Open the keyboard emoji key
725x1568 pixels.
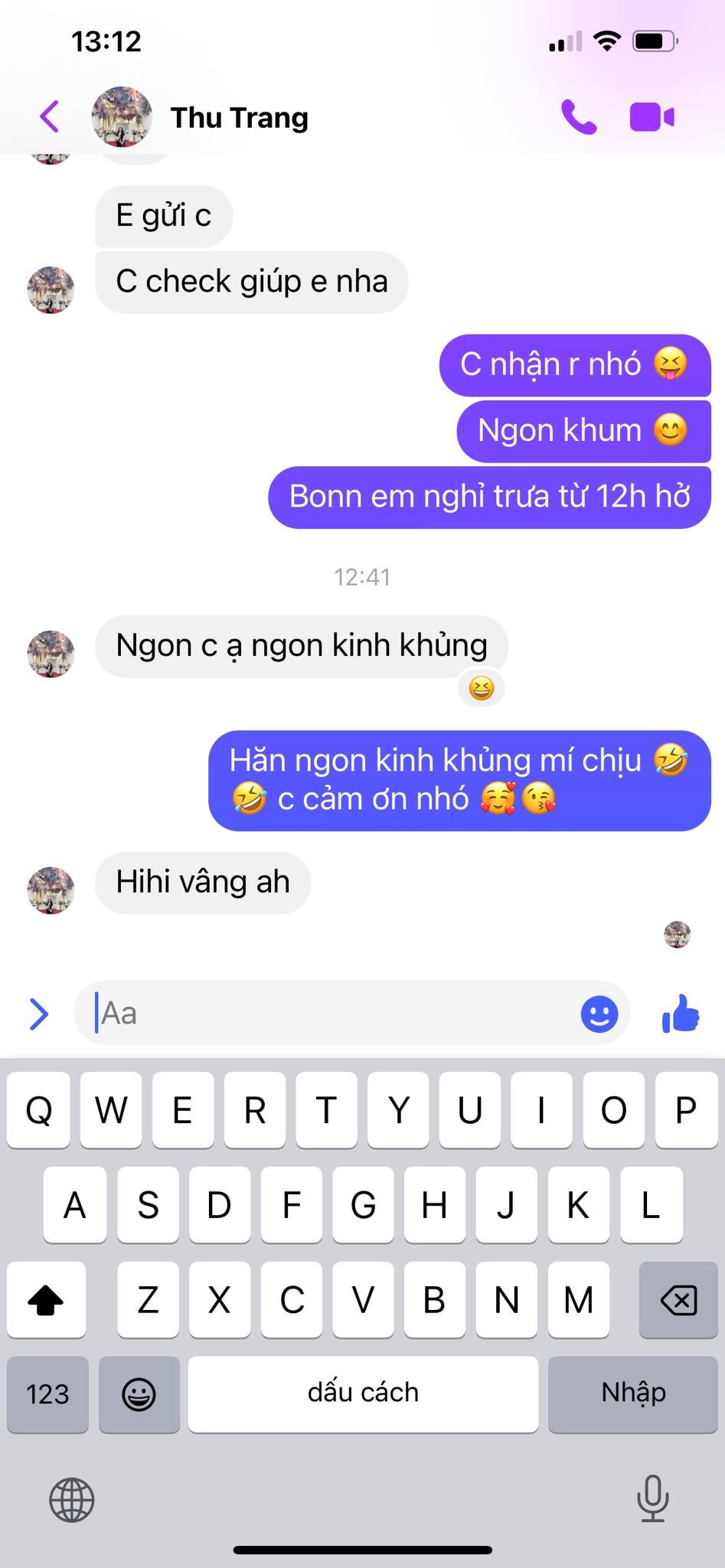[139, 1394]
